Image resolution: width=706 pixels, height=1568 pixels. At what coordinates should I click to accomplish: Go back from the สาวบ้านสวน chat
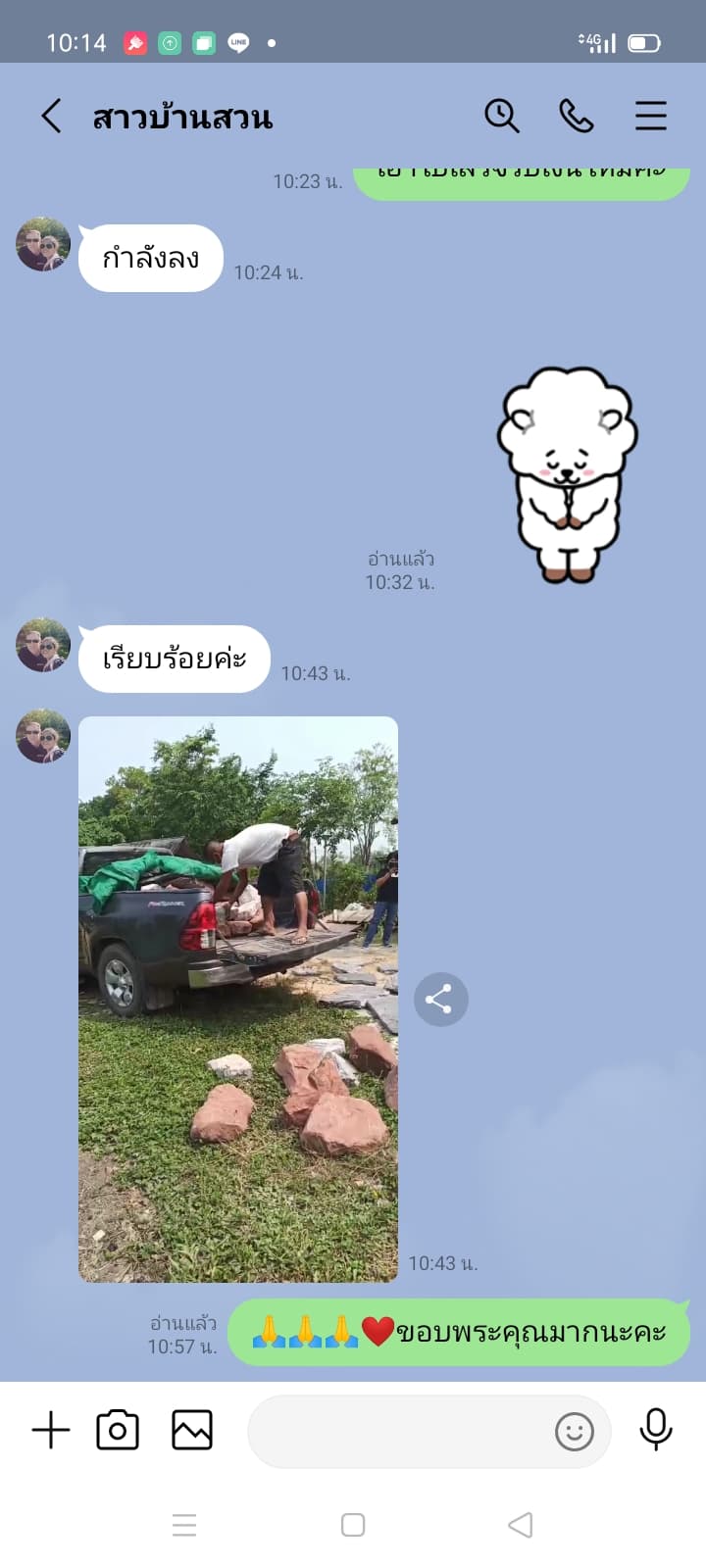click(51, 116)
